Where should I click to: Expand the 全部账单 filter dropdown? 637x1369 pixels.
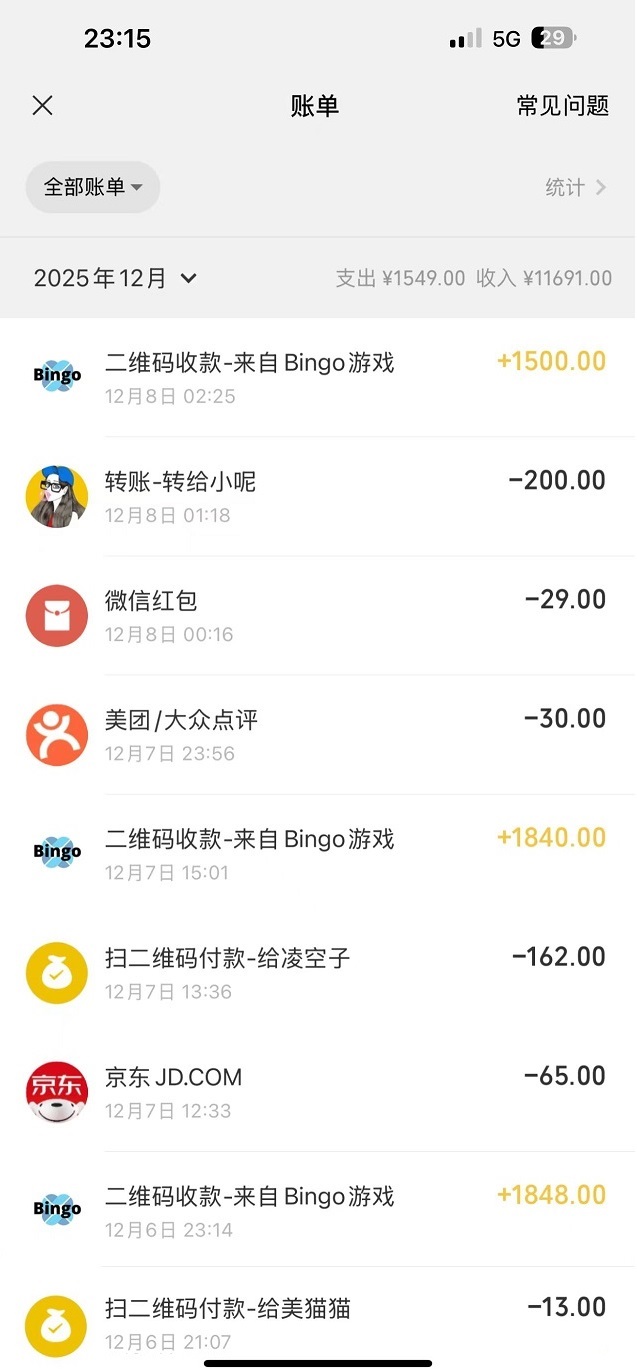(93, 187)
